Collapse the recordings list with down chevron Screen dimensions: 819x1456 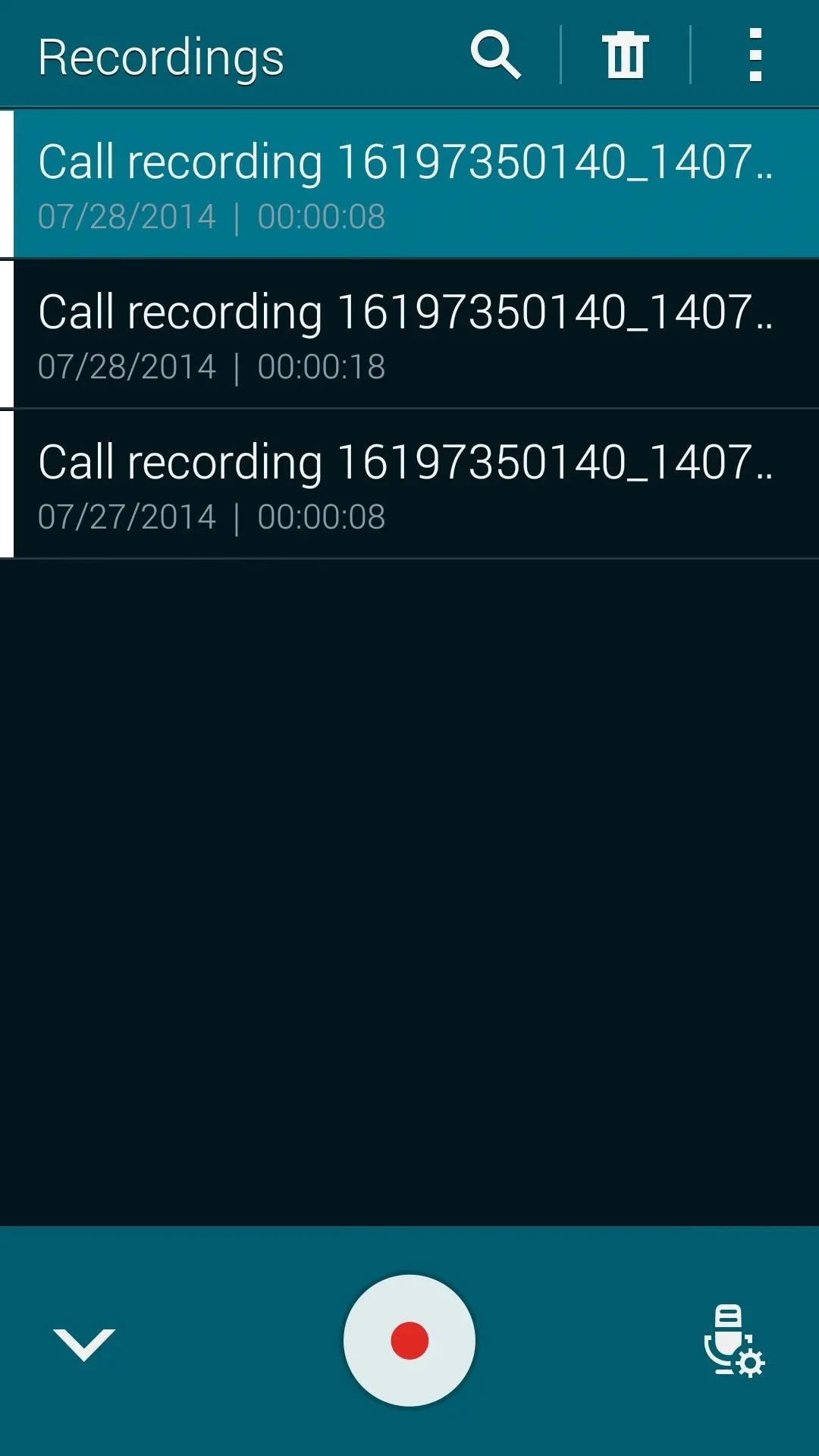pos(84,1345)
